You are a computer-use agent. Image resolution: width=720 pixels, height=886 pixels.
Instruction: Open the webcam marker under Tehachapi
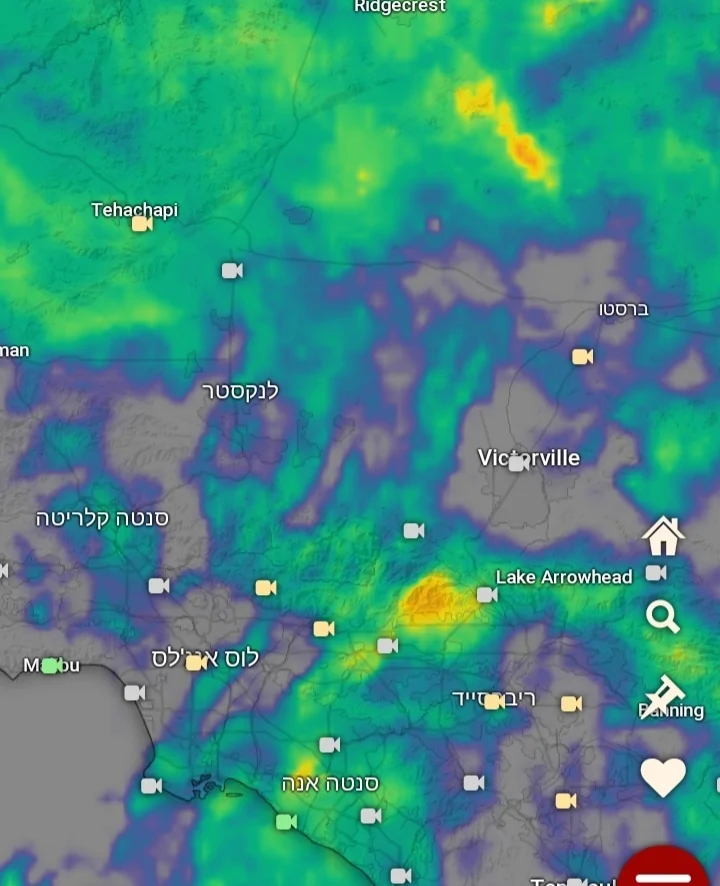pos(141,224)
